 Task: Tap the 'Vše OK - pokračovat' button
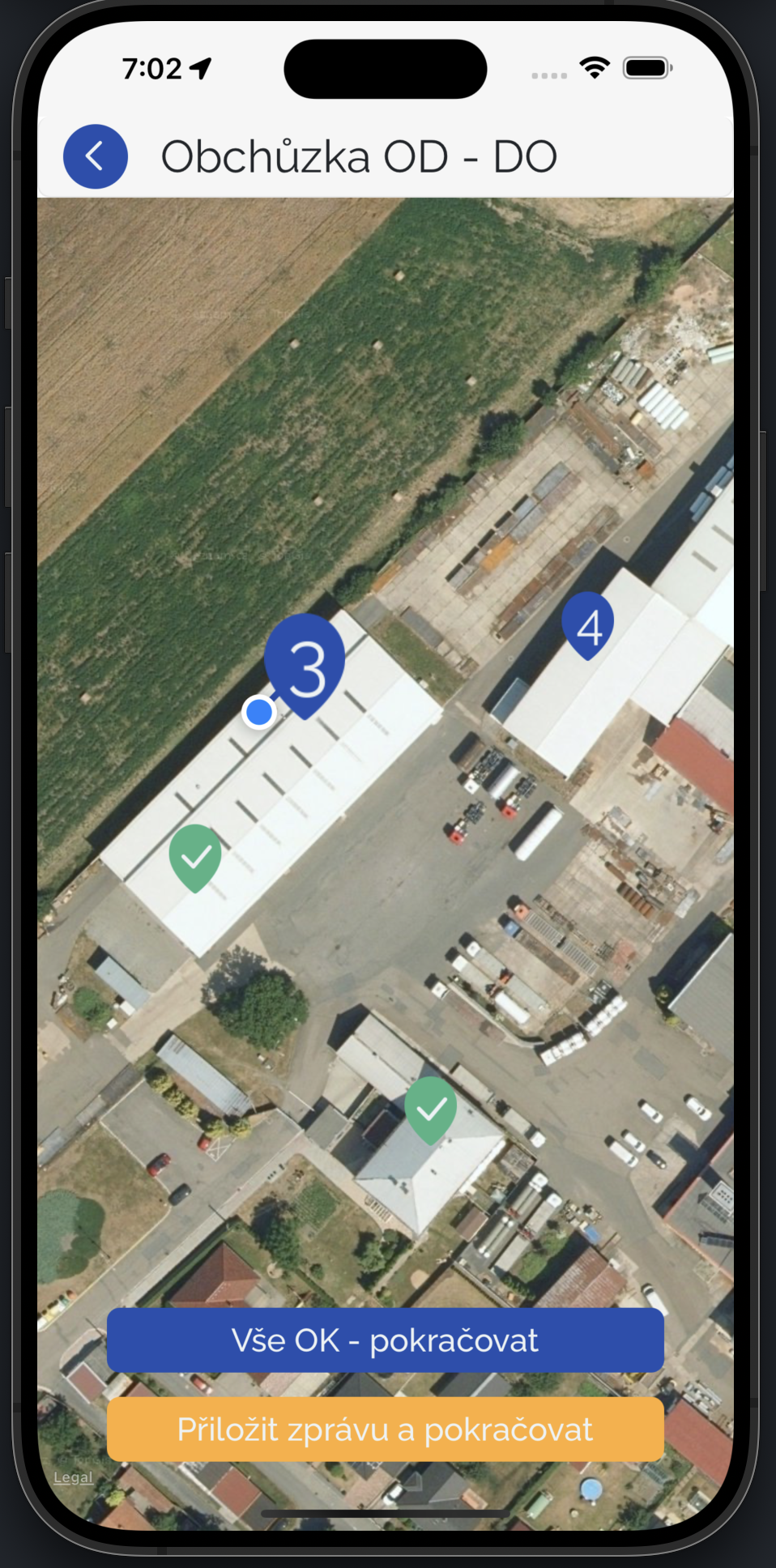click(386, 1340)
